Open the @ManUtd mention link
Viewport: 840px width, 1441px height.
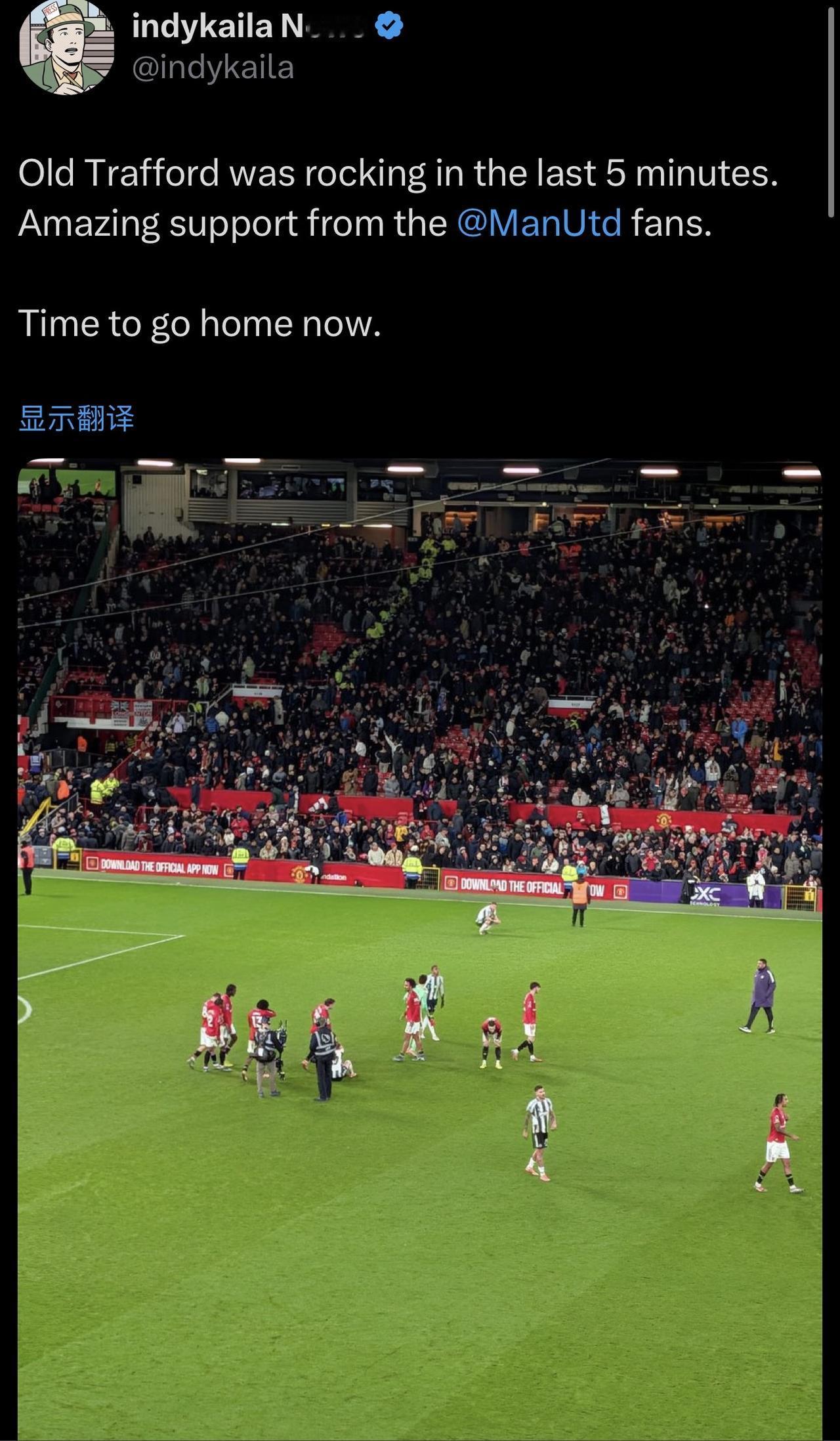538,223
